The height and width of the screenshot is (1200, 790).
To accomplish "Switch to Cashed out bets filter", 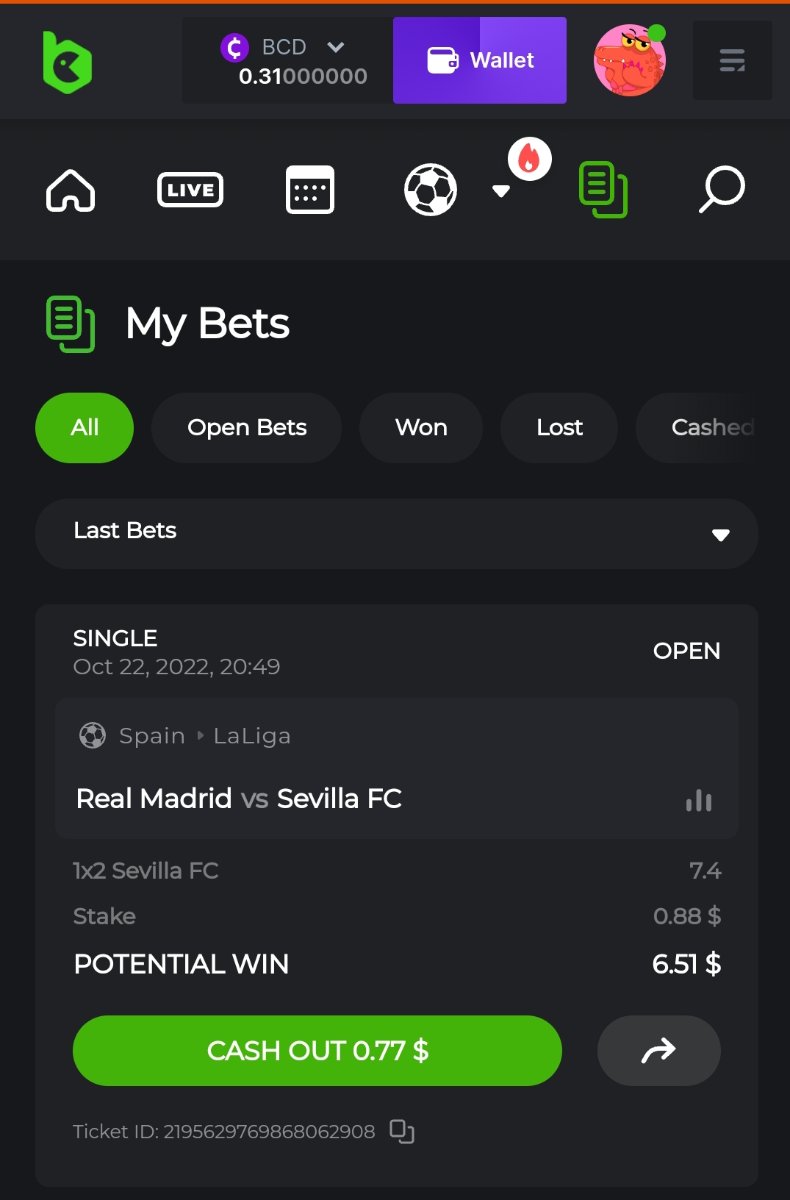I will coord(710,428).
